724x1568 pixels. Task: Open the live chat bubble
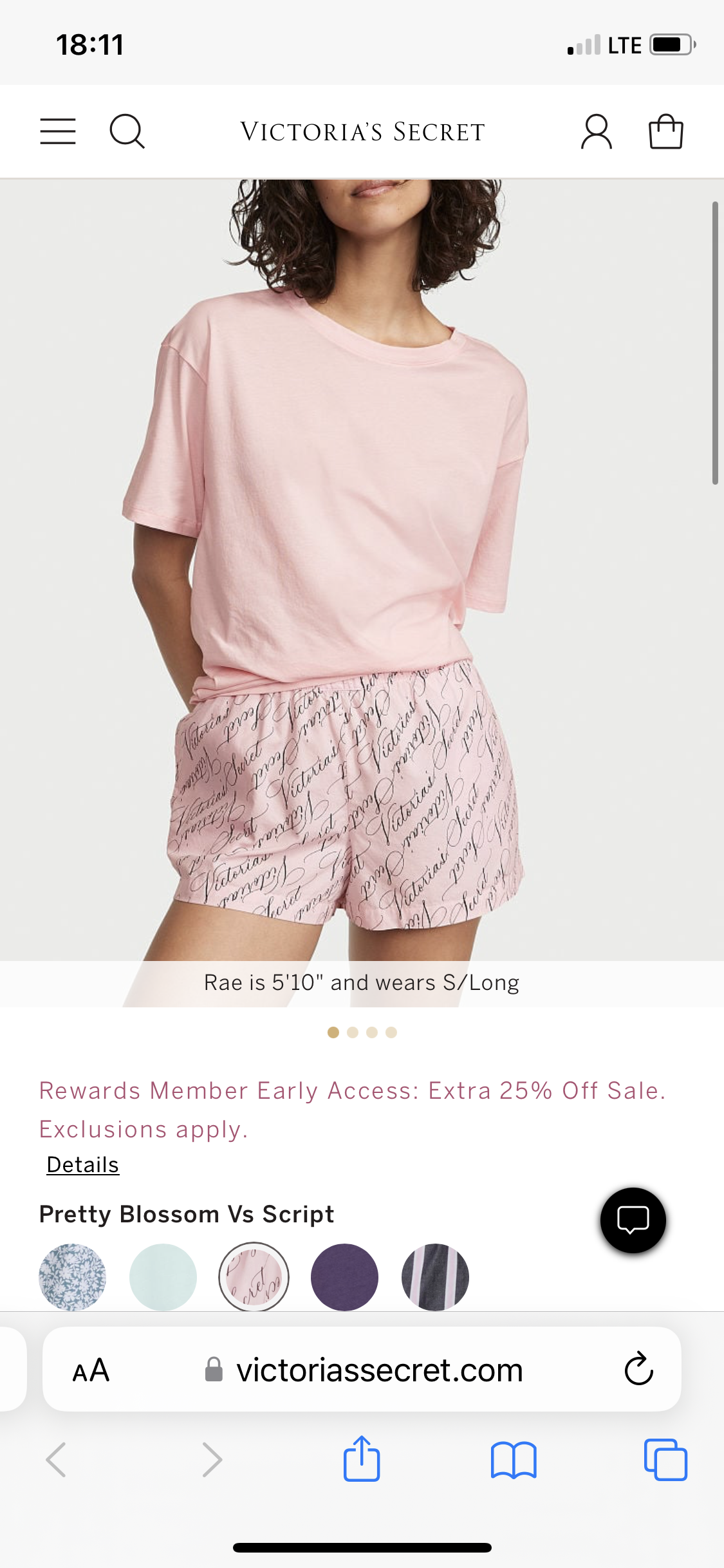tap(633, 1220)
